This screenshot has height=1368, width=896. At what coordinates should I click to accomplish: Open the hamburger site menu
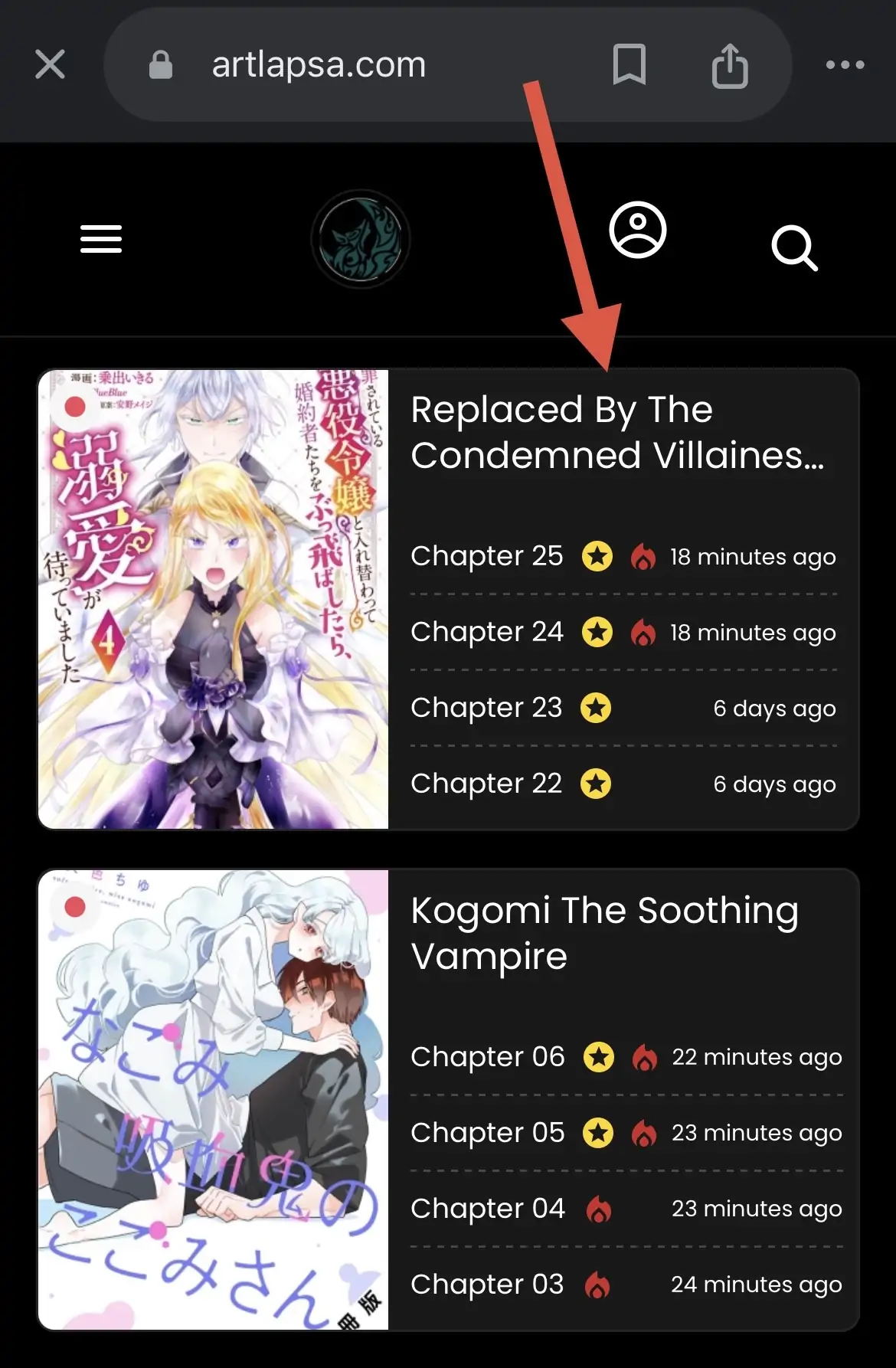pos(101,239)
